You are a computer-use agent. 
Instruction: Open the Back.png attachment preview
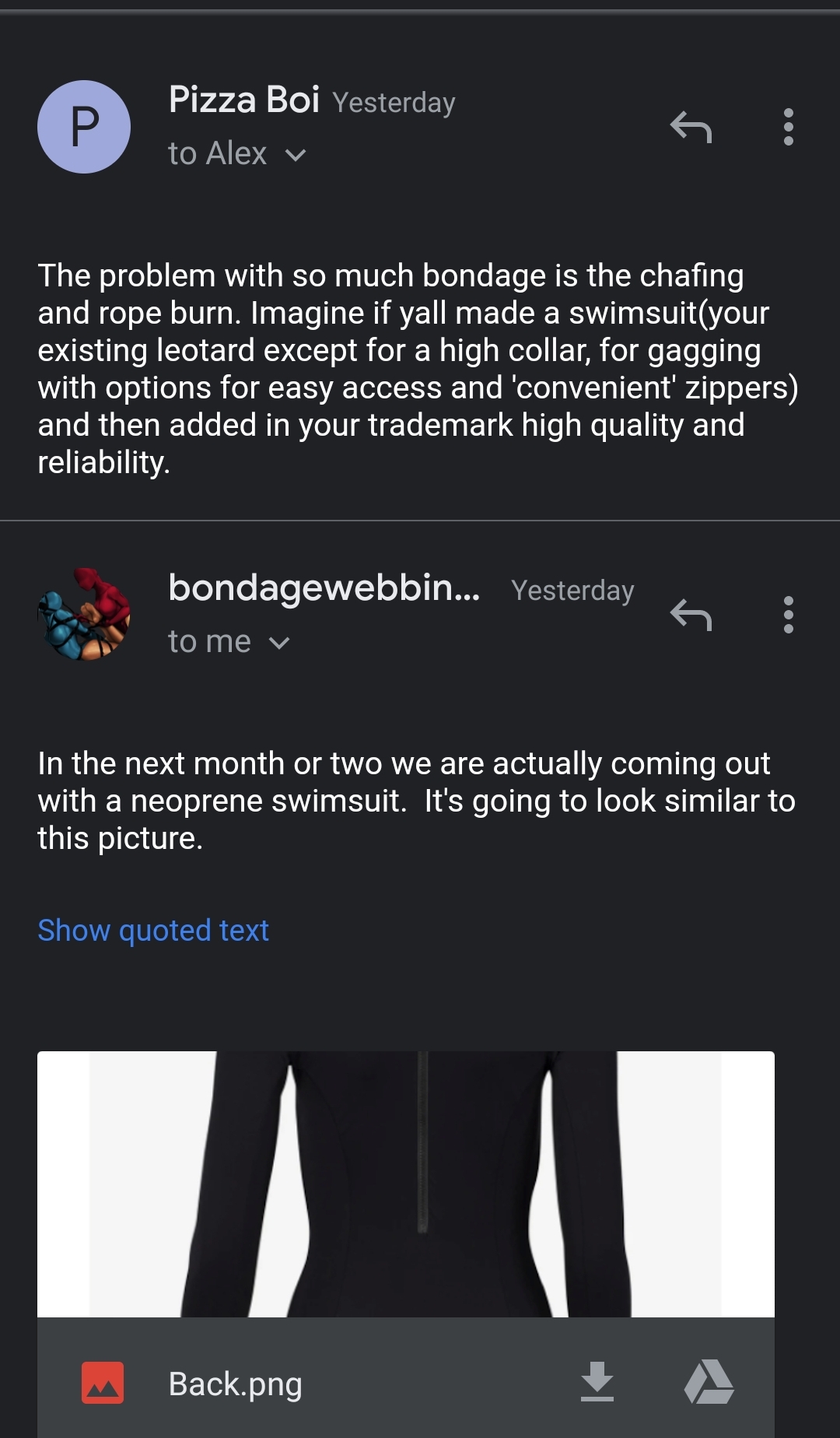[405, 1184]
